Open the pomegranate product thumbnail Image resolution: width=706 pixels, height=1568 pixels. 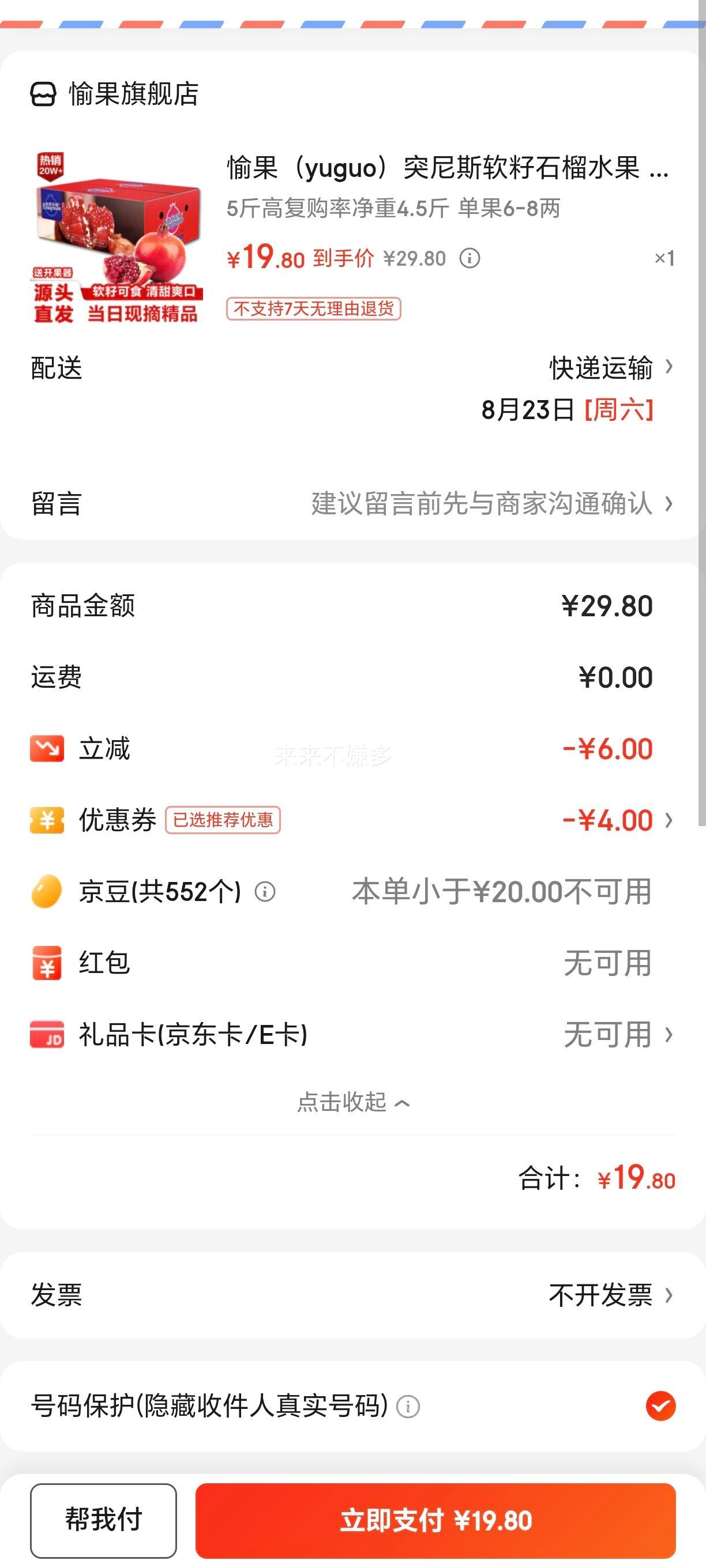pyautogui.click(x=117, y=238)
